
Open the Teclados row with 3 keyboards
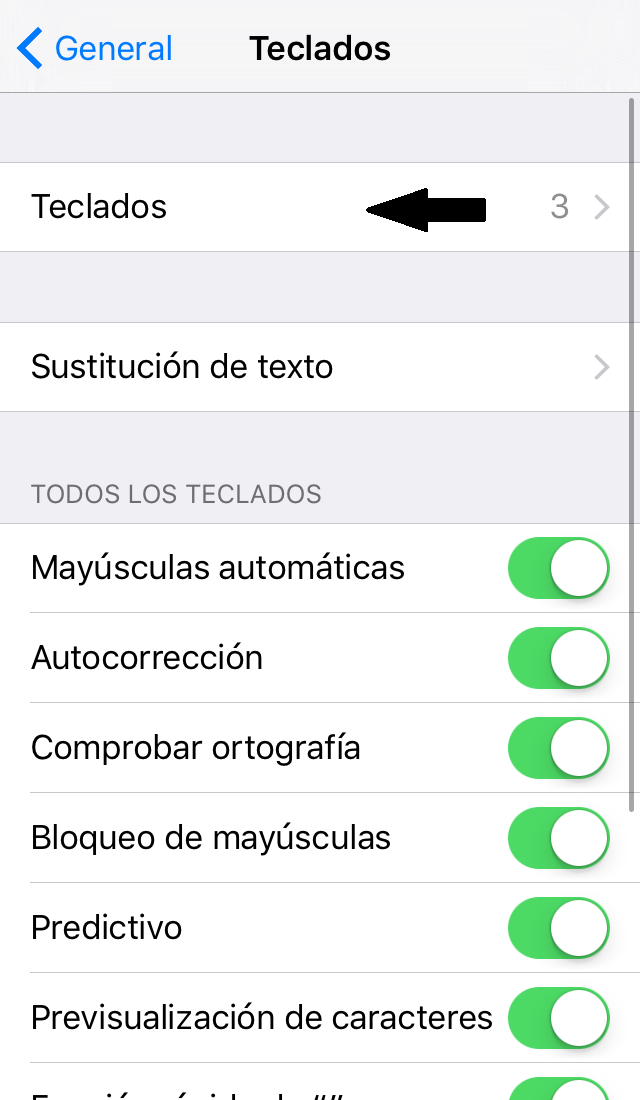[320, 207]
